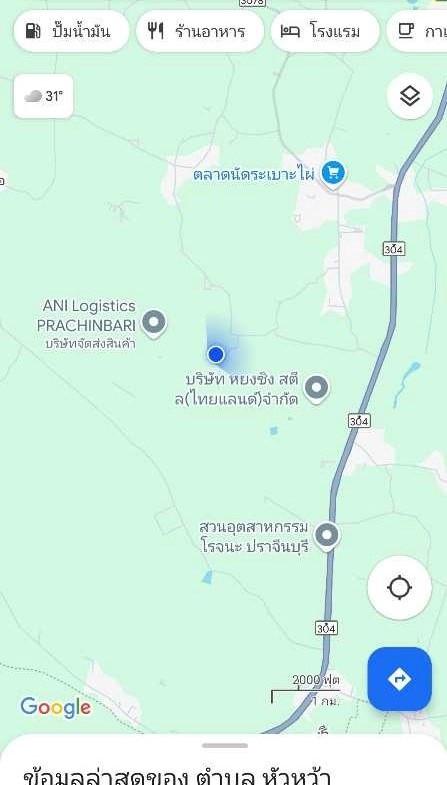Open the ตลาดนัดระเบาะไผ่ market pin
Screen dimensions: 447x785
(x=333, y=175)
